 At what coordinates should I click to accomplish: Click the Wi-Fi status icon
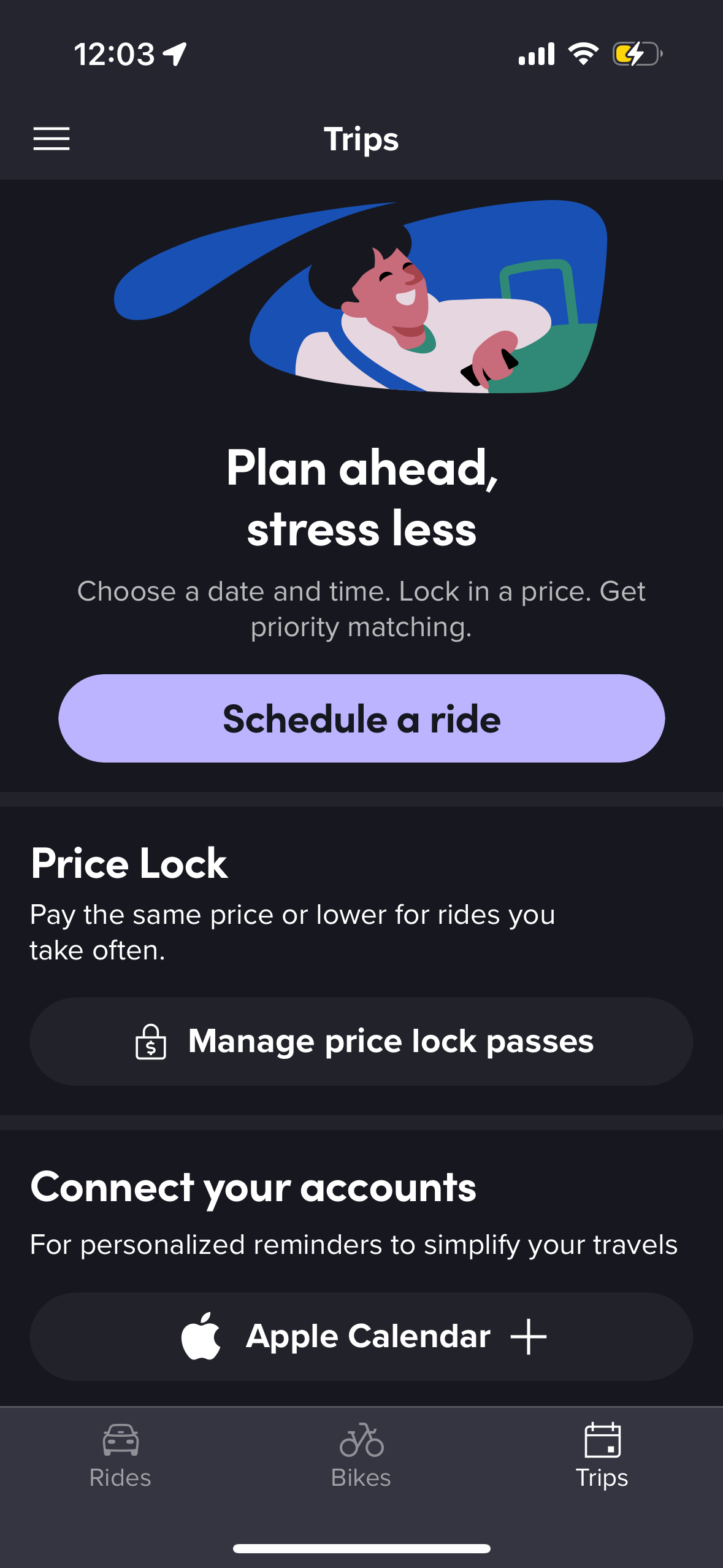[x=583, y=54]
